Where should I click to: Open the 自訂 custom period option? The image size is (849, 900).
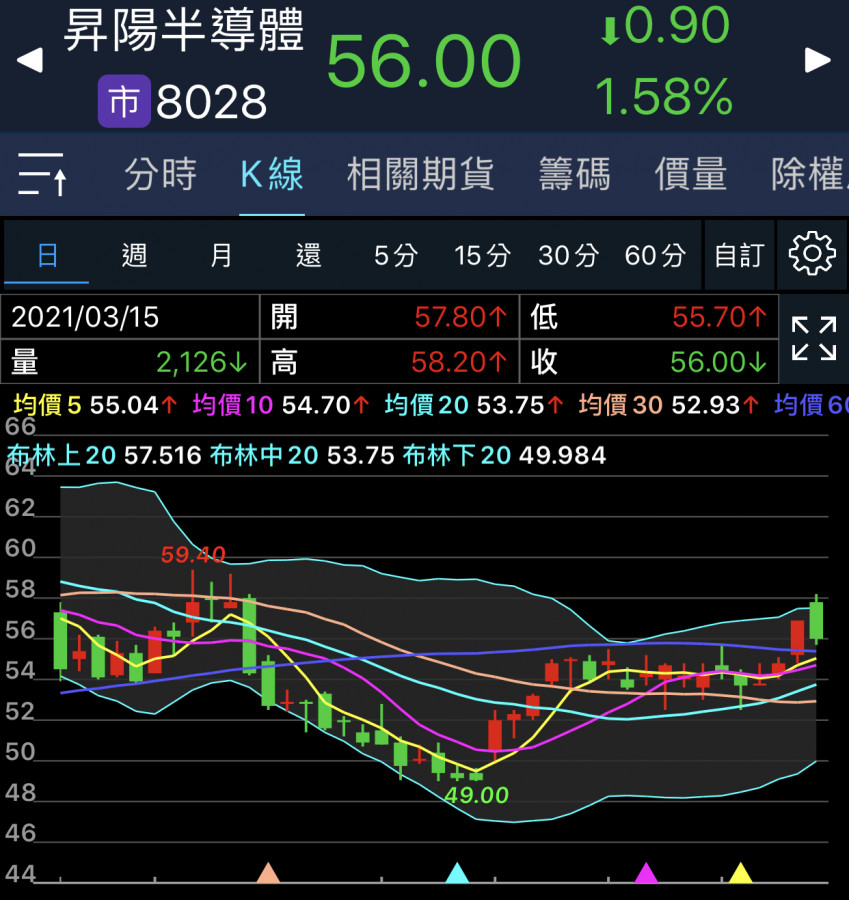point(739,256)
